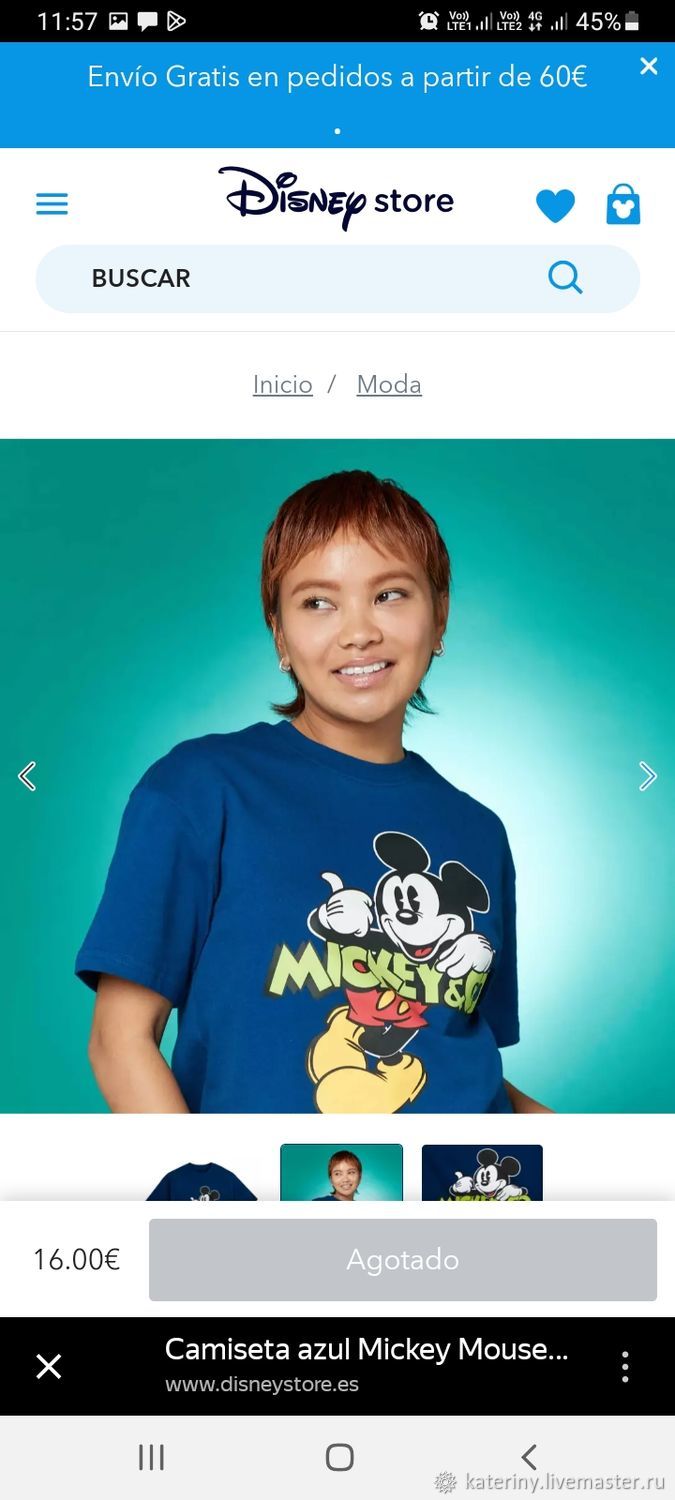675x1500 pixels.
Task: Select the model photo thumbnail
Action: (341, 1174)
